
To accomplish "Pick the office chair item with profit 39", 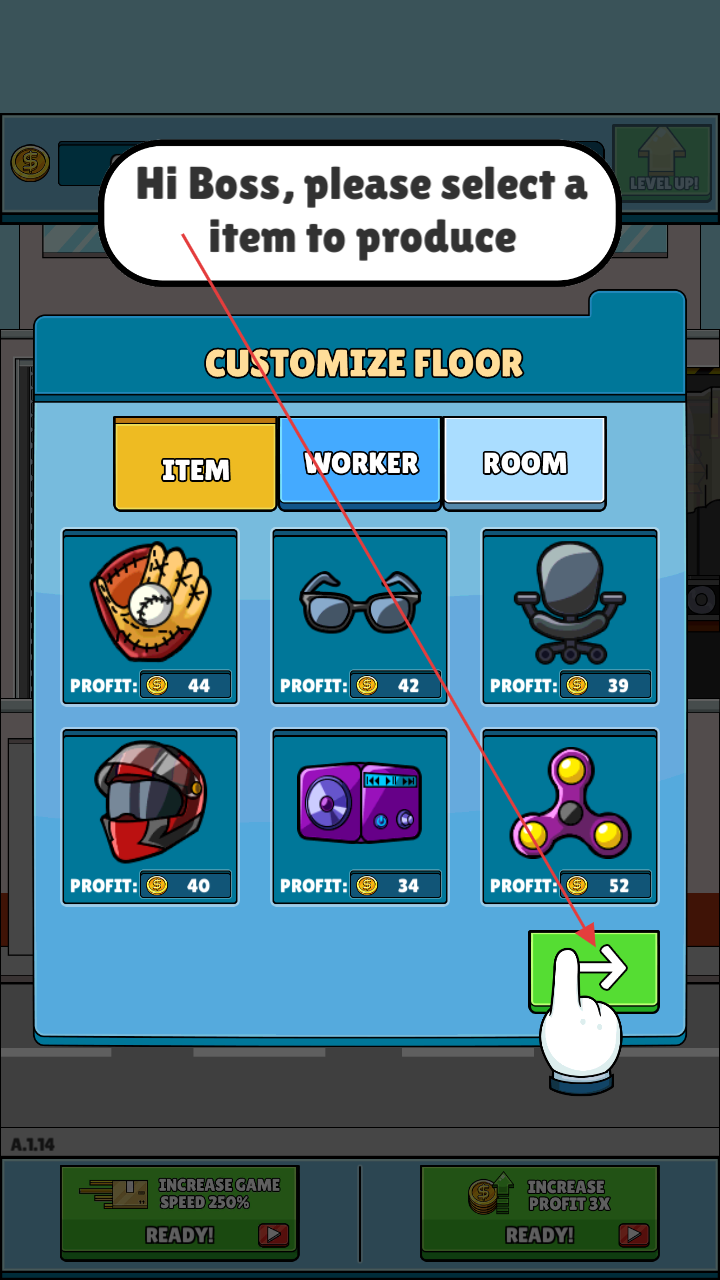I will pyautogui.click(x=570, y=616).
